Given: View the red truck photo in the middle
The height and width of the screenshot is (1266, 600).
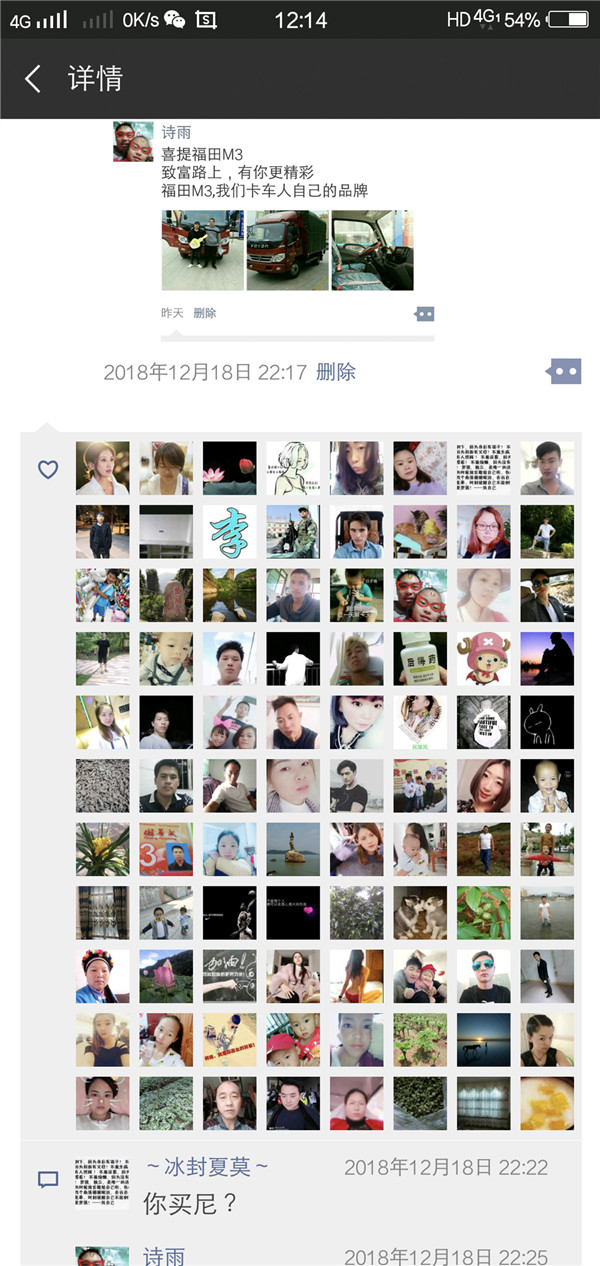Looking at the screenshot, I should pyautogui.click(x=287, y=250).
